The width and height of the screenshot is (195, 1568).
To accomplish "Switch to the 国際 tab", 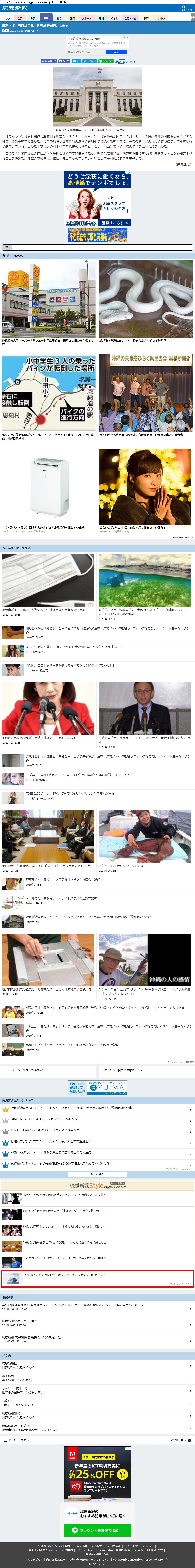I will [x=73, y=18].
